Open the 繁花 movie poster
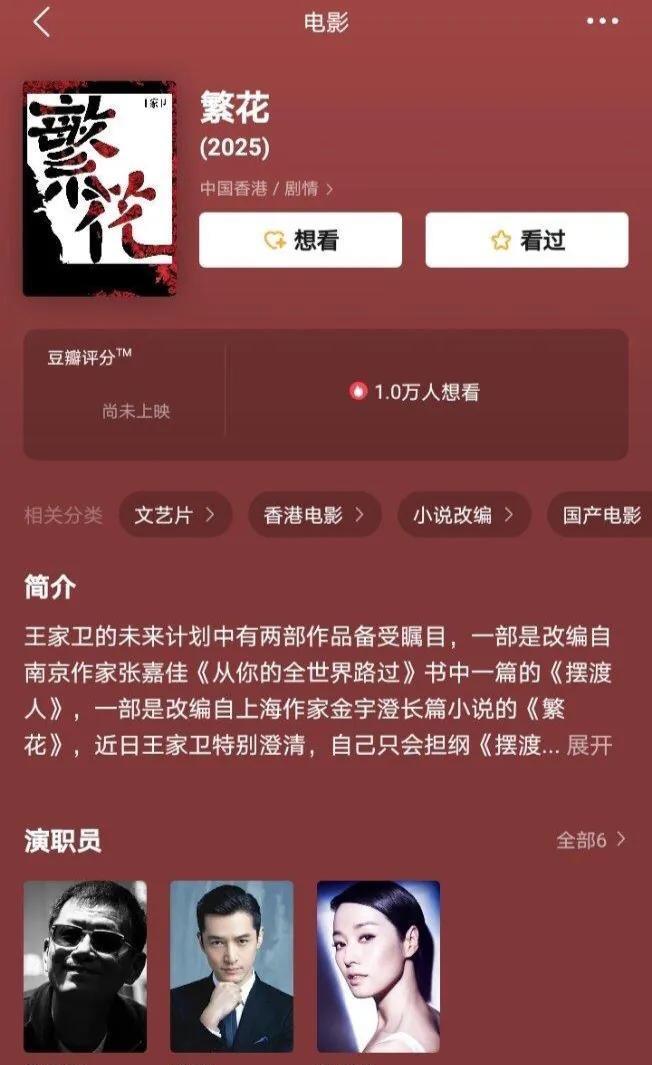 (99, 188)
